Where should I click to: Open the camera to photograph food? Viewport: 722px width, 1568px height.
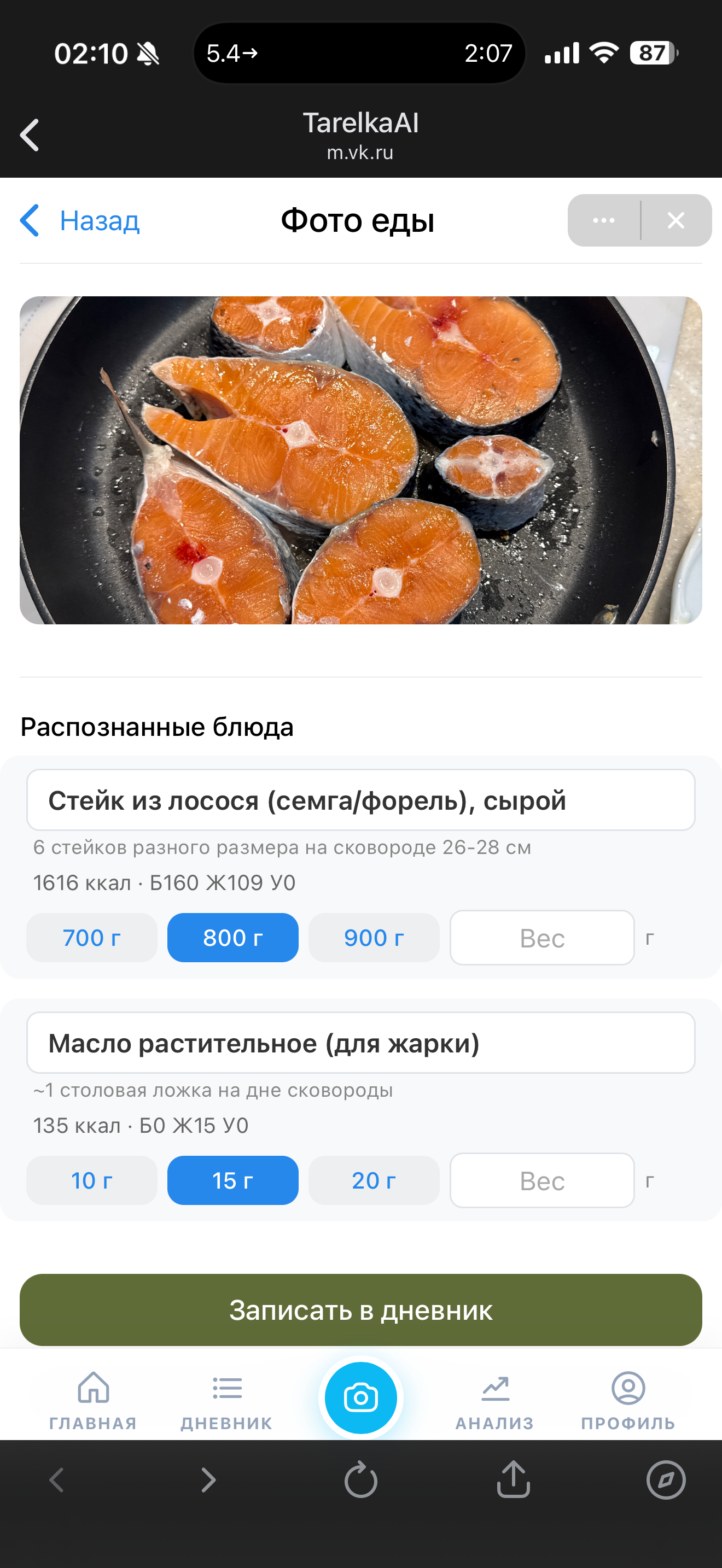[361, 1398]
